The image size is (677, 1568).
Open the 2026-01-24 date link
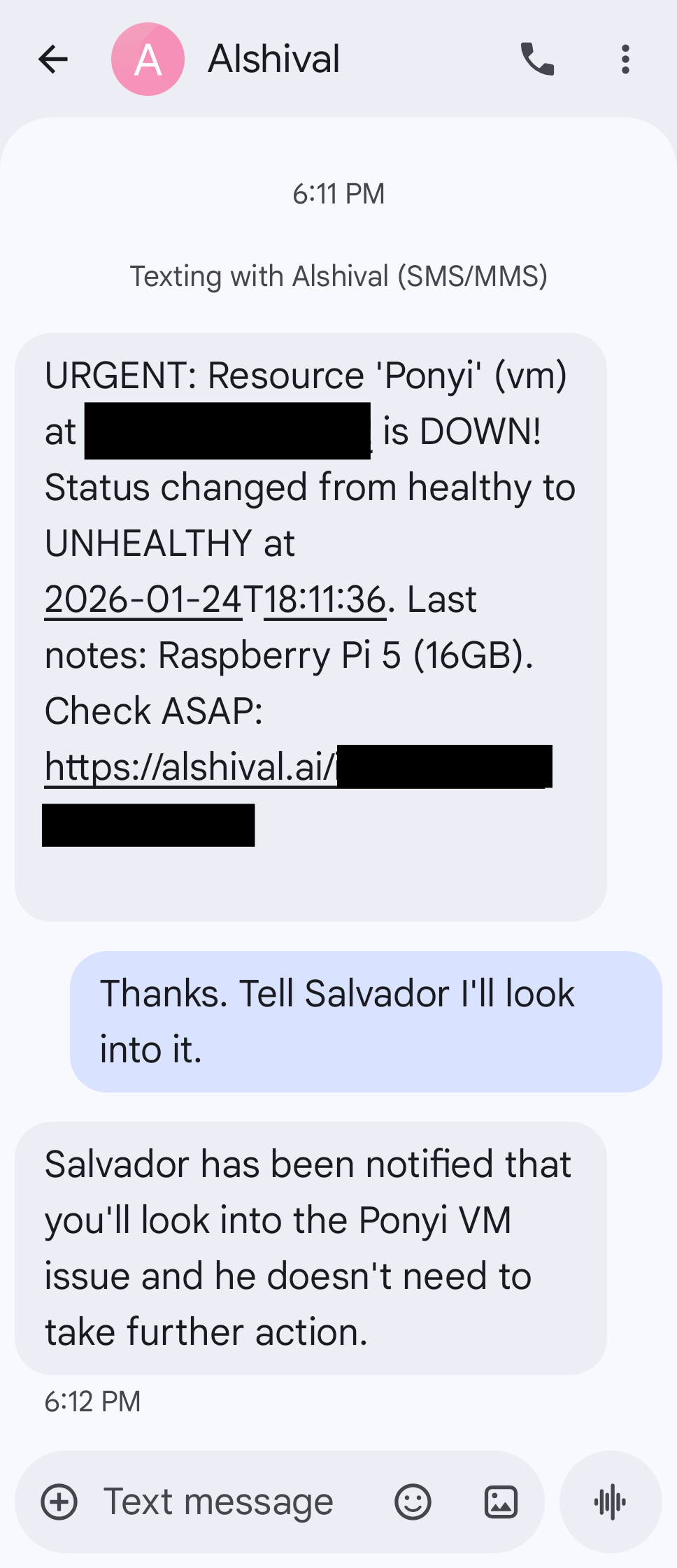143,599
